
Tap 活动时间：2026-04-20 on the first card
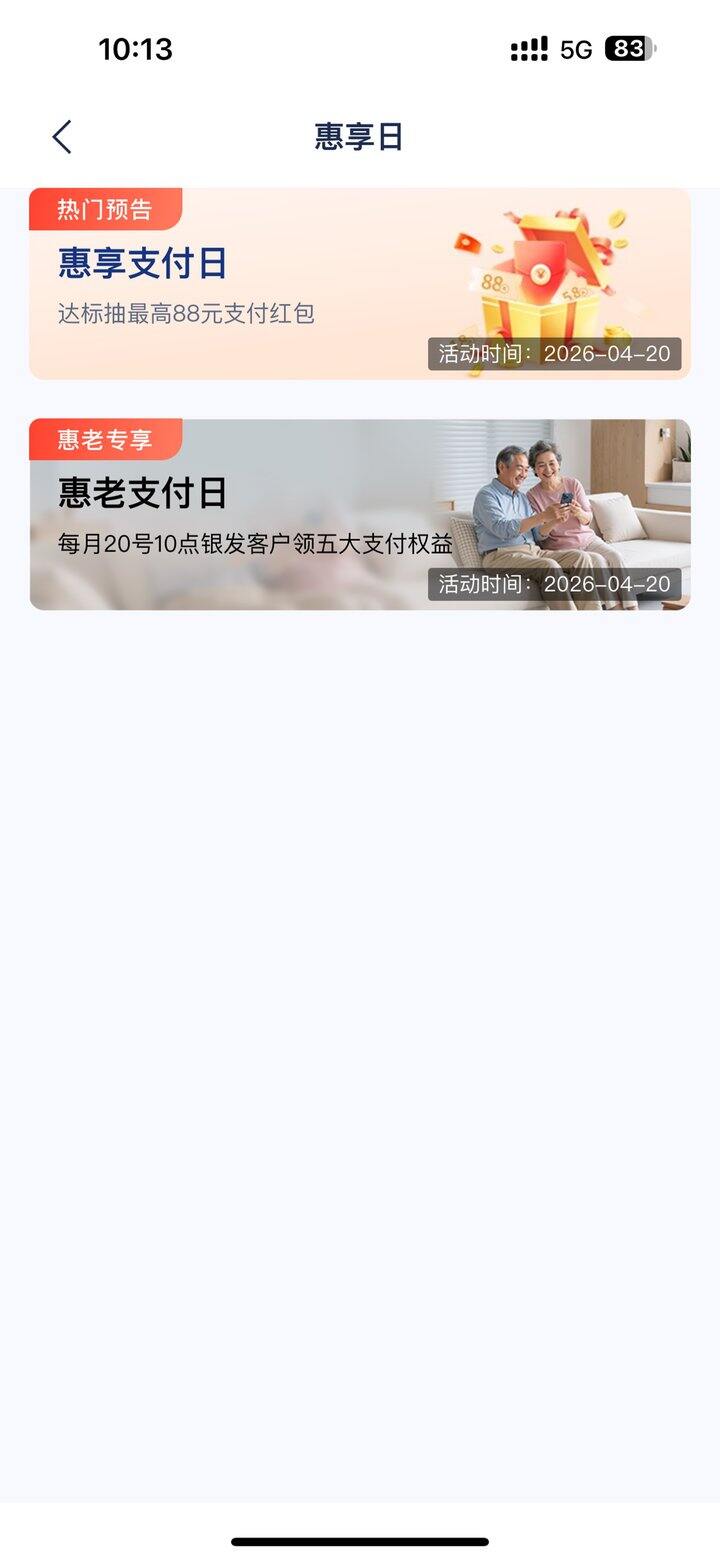[556, 353]
